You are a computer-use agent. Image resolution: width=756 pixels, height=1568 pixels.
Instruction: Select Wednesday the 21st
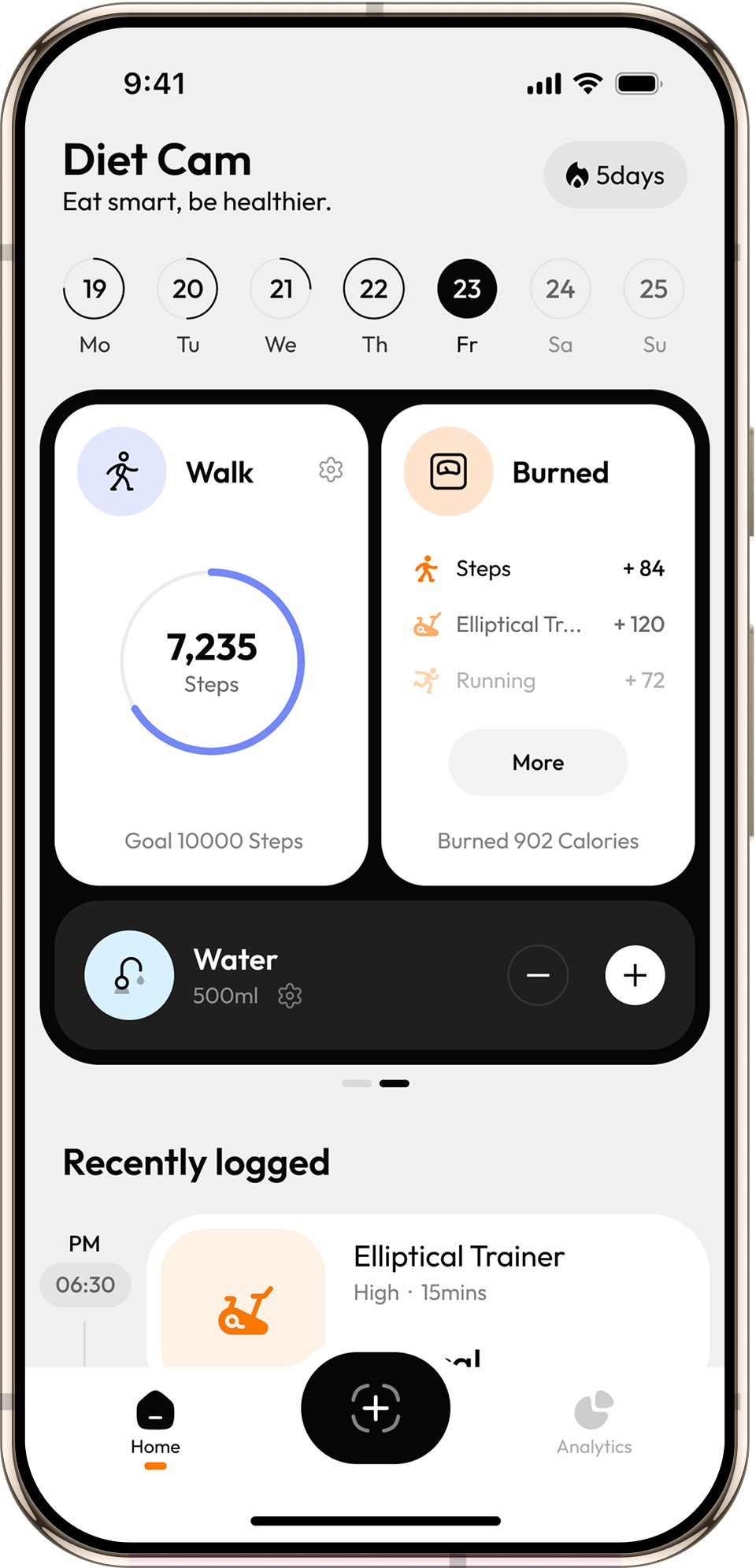(280, 289)
